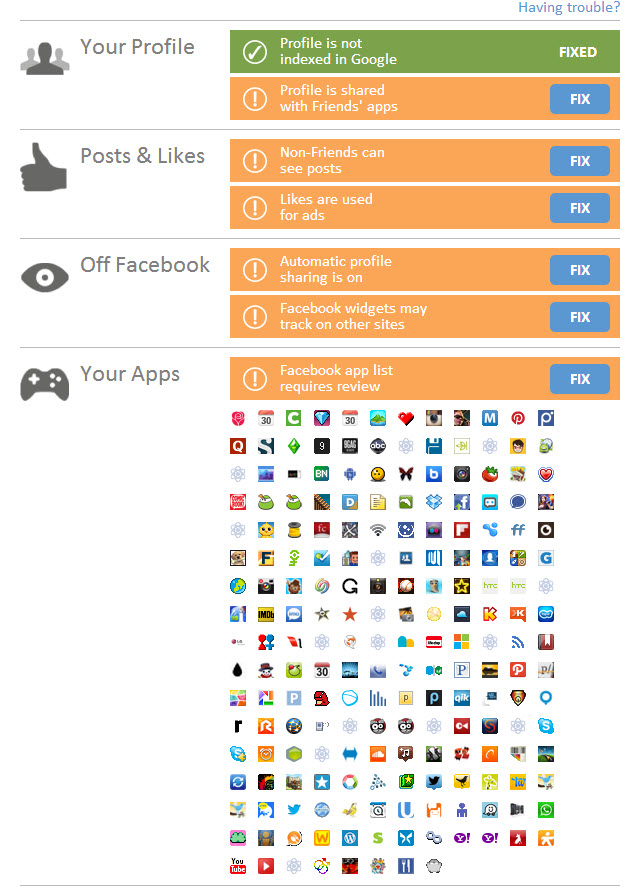This screenshot has height=892, width=633.
Task: Select the SoundCloud app icon
Action: click(378, 754)
